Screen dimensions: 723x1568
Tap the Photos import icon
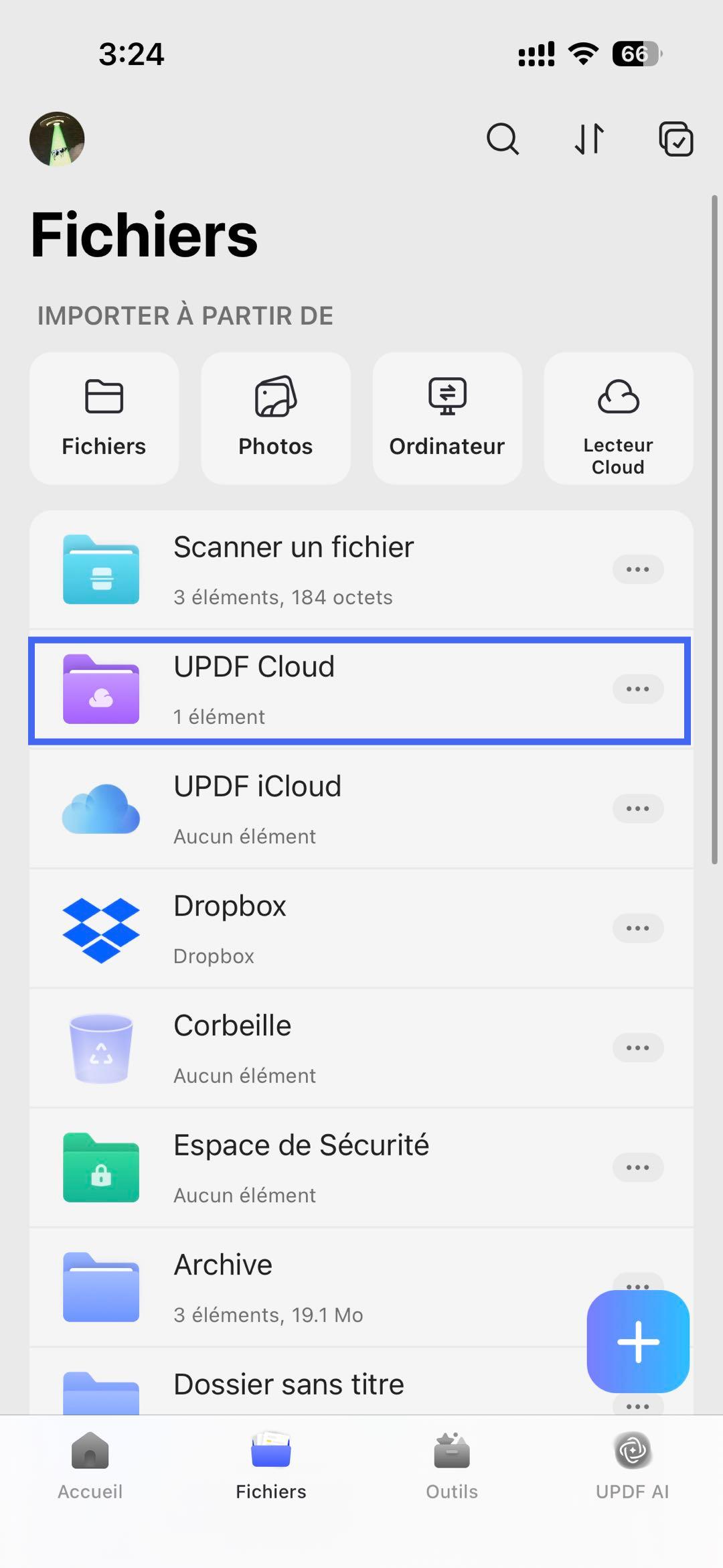[275, 417]
